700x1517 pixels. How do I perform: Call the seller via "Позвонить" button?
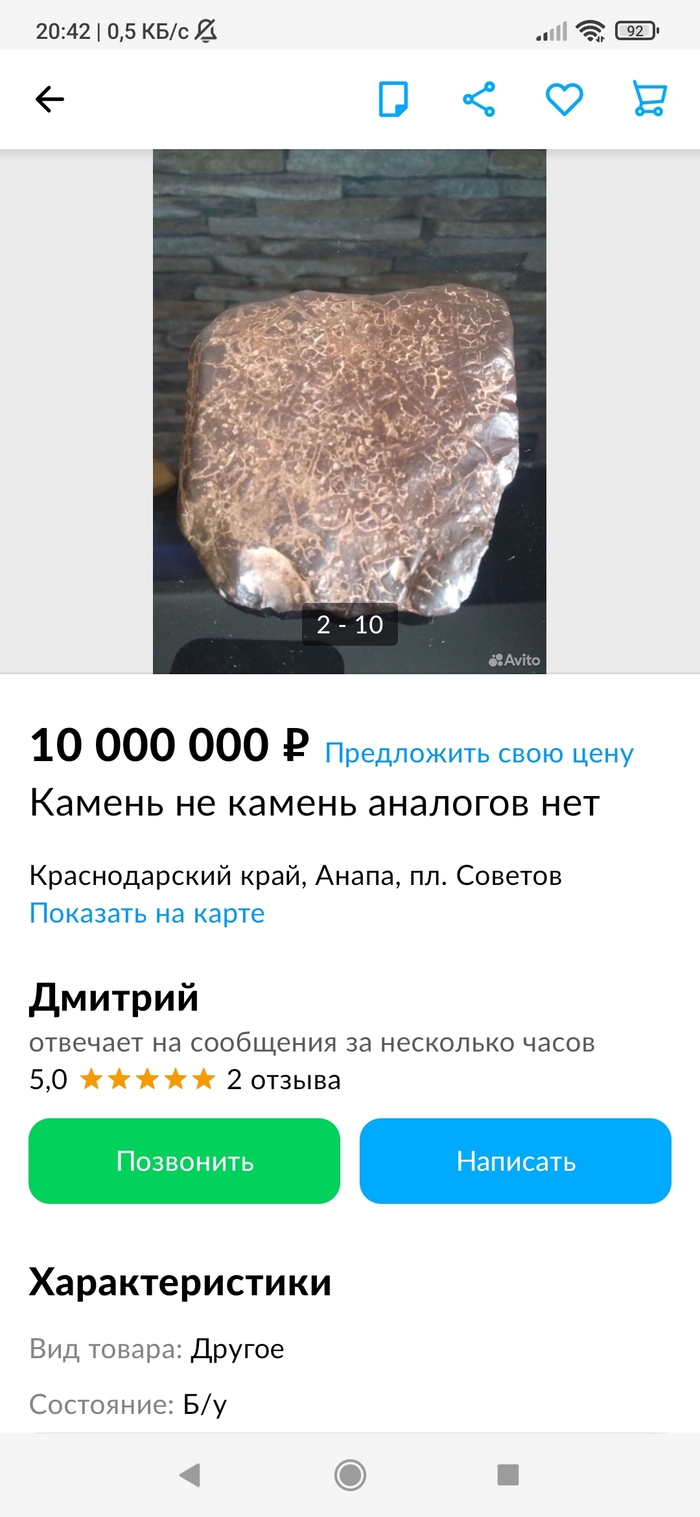(x=184, y=1161)
